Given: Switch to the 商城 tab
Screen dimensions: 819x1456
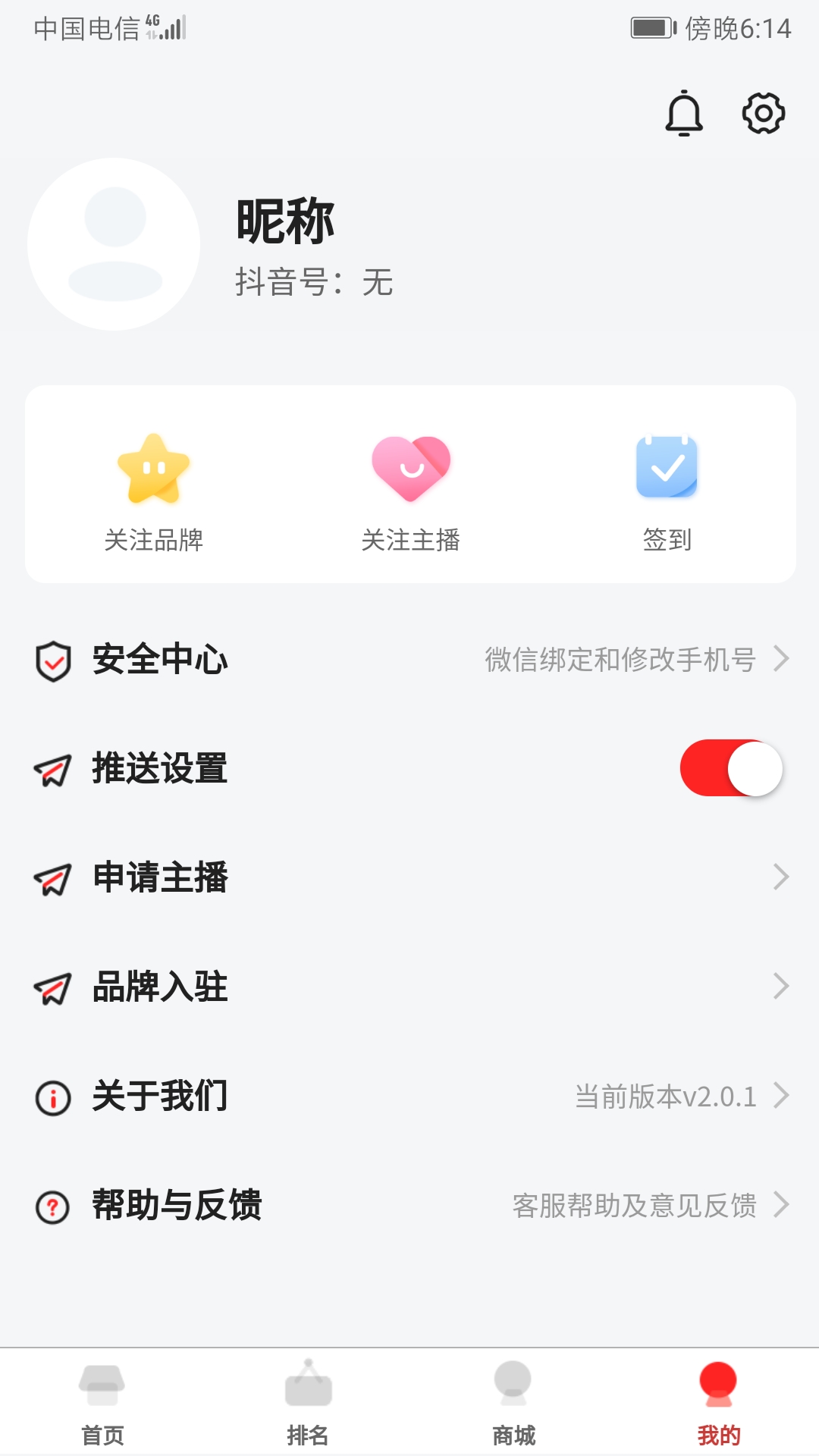Looking at the screenshot, I should coord(513,1402).
